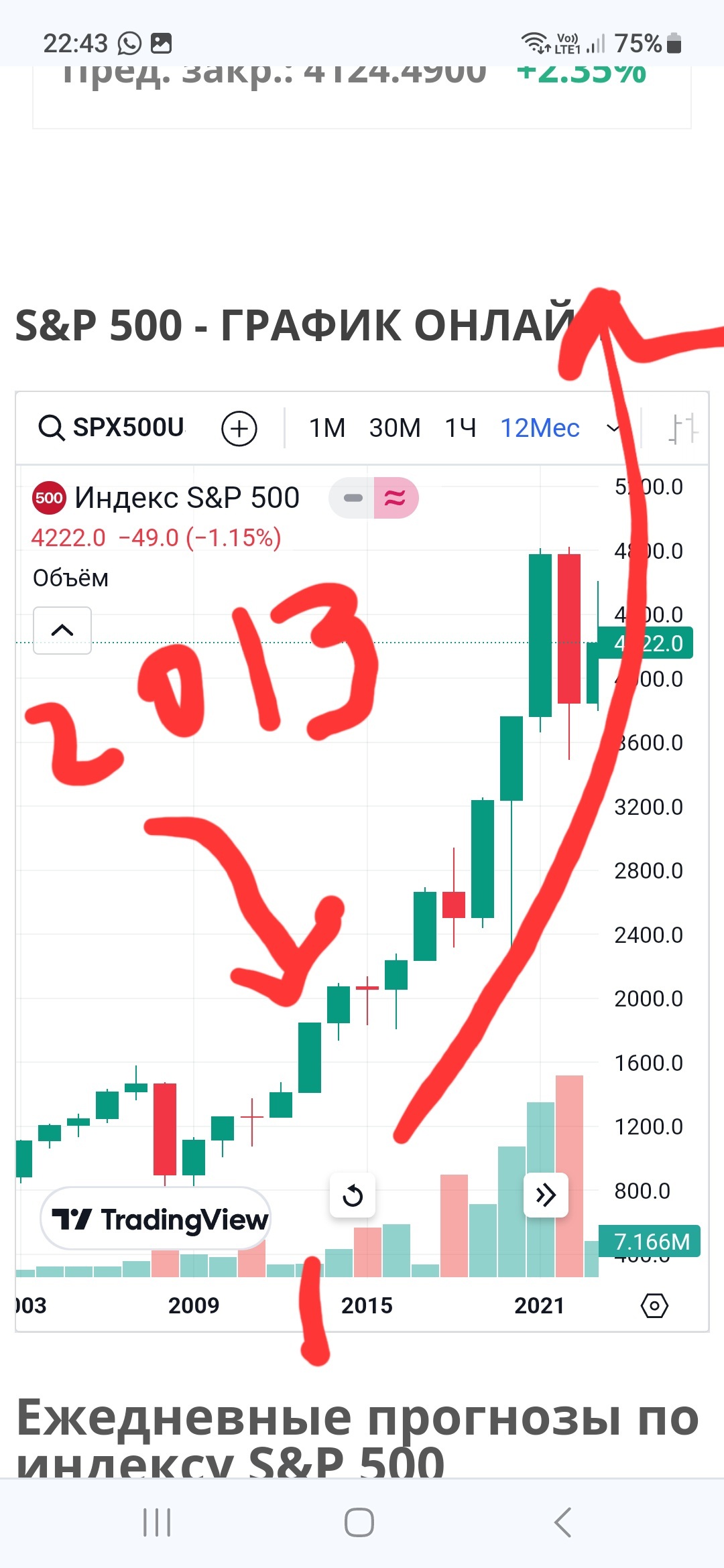Select the 12Мес interval
724x1568 pixels.
coord(540,428)
